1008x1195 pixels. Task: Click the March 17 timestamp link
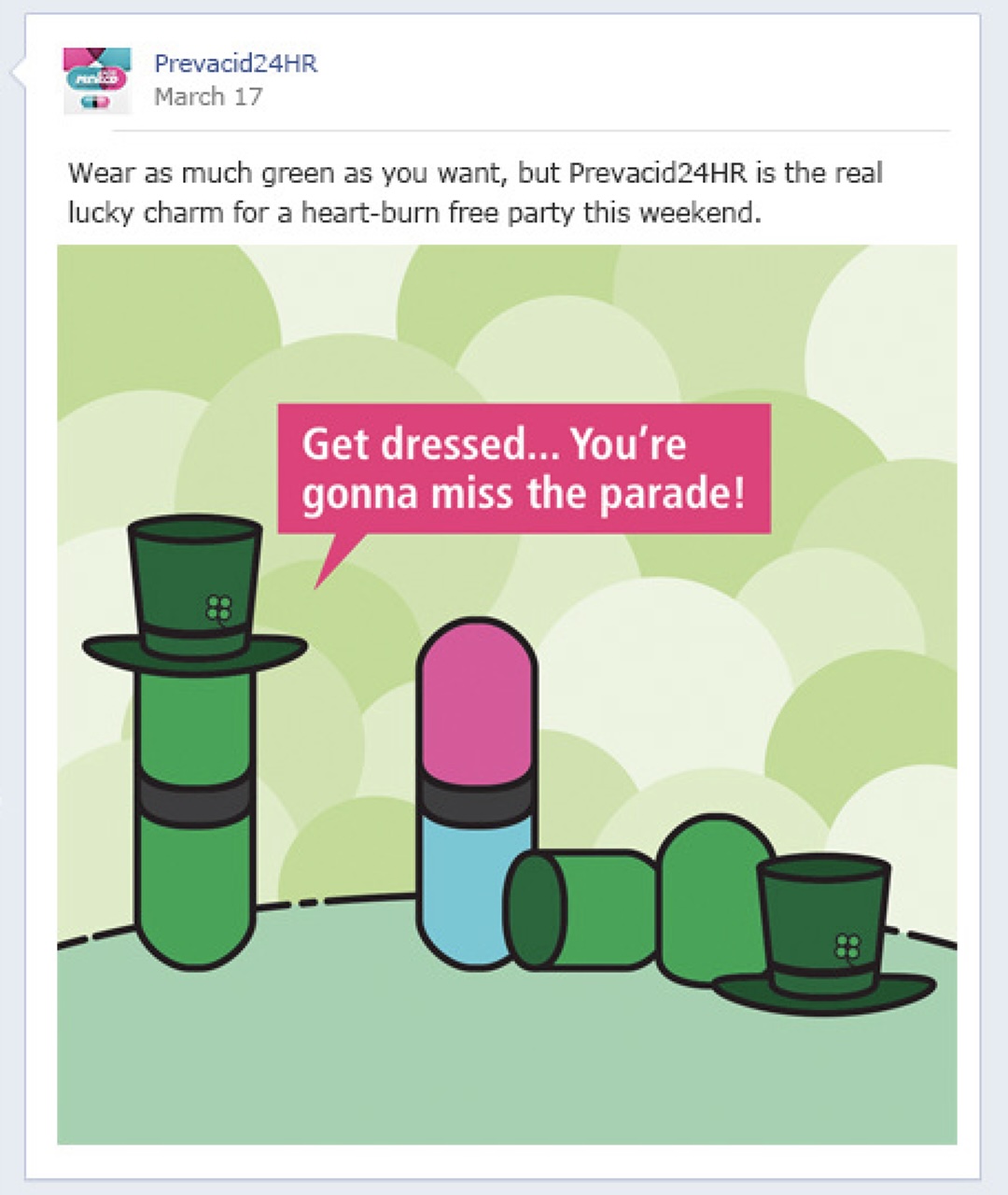208,97
